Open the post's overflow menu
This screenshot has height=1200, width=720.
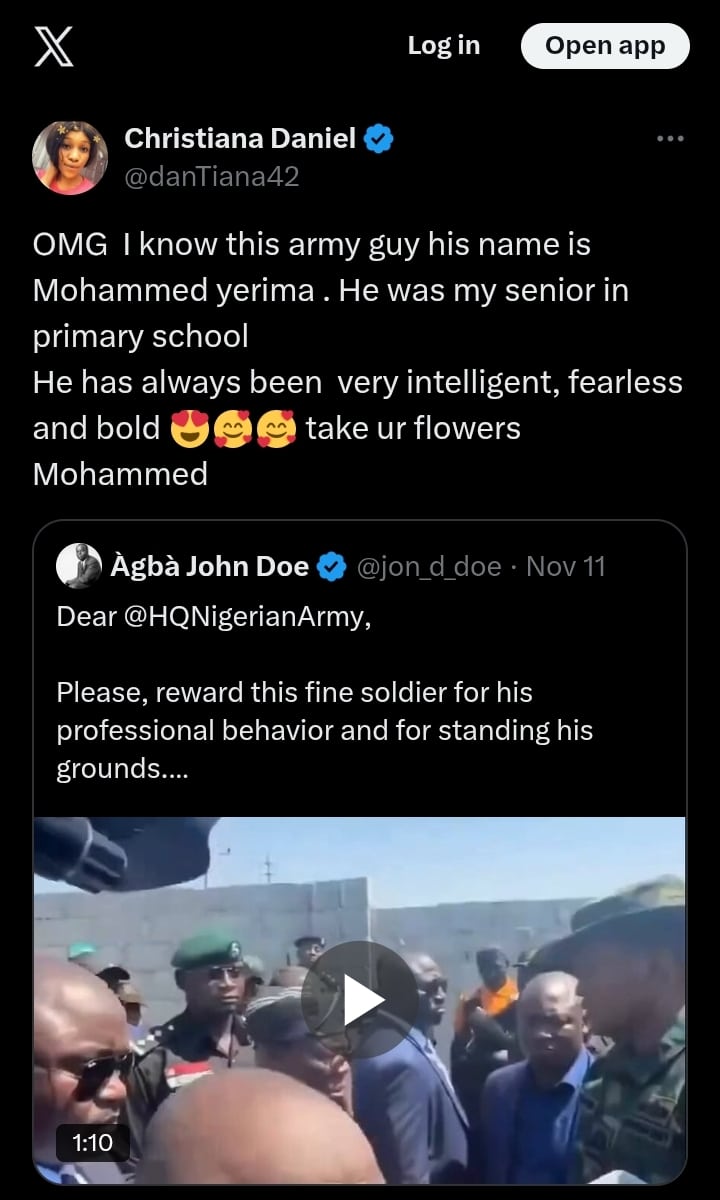pyautogui.click(x=670, y=139)
